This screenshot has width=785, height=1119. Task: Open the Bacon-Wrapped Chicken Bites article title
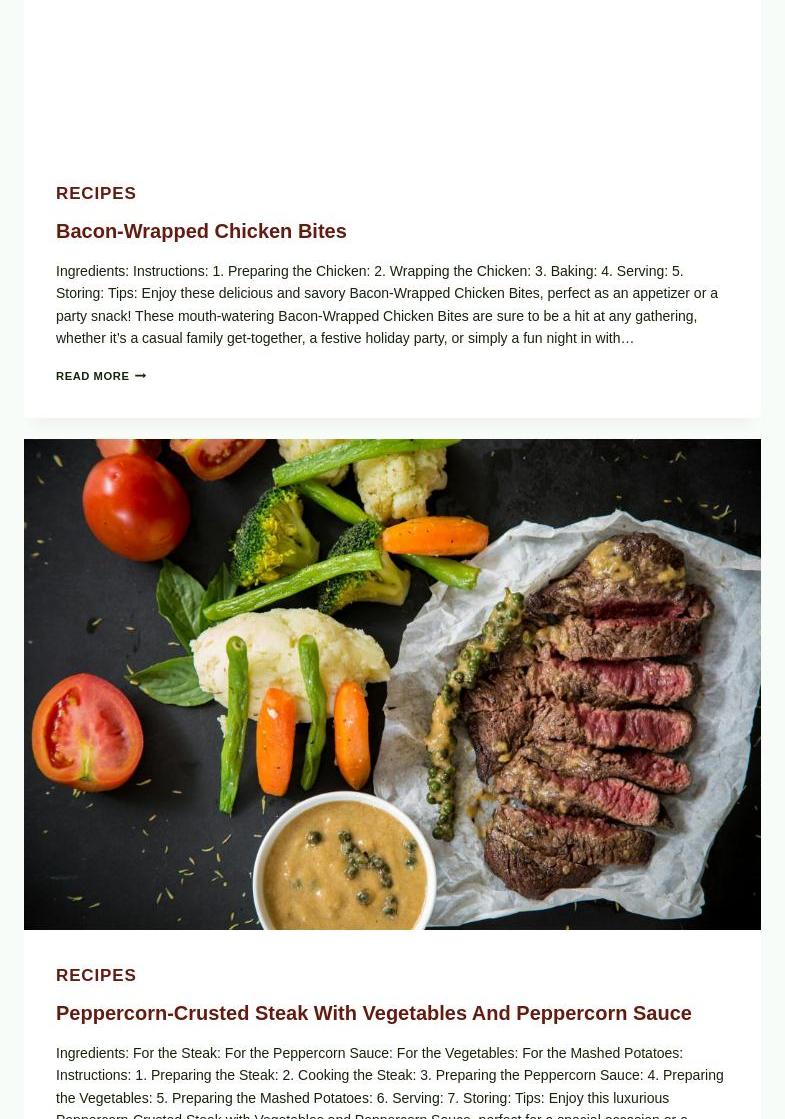click(201, 231)
